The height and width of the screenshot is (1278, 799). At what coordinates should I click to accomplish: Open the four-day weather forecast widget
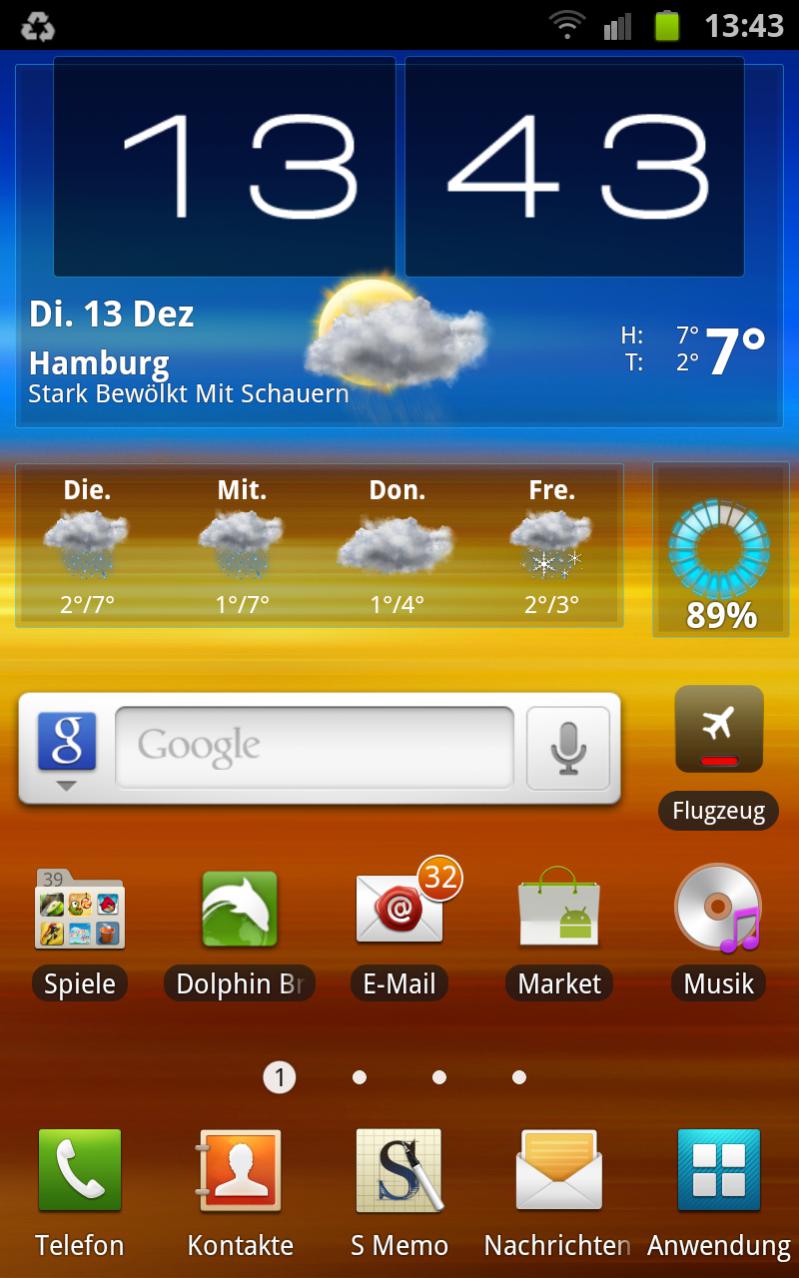(319, 545)
